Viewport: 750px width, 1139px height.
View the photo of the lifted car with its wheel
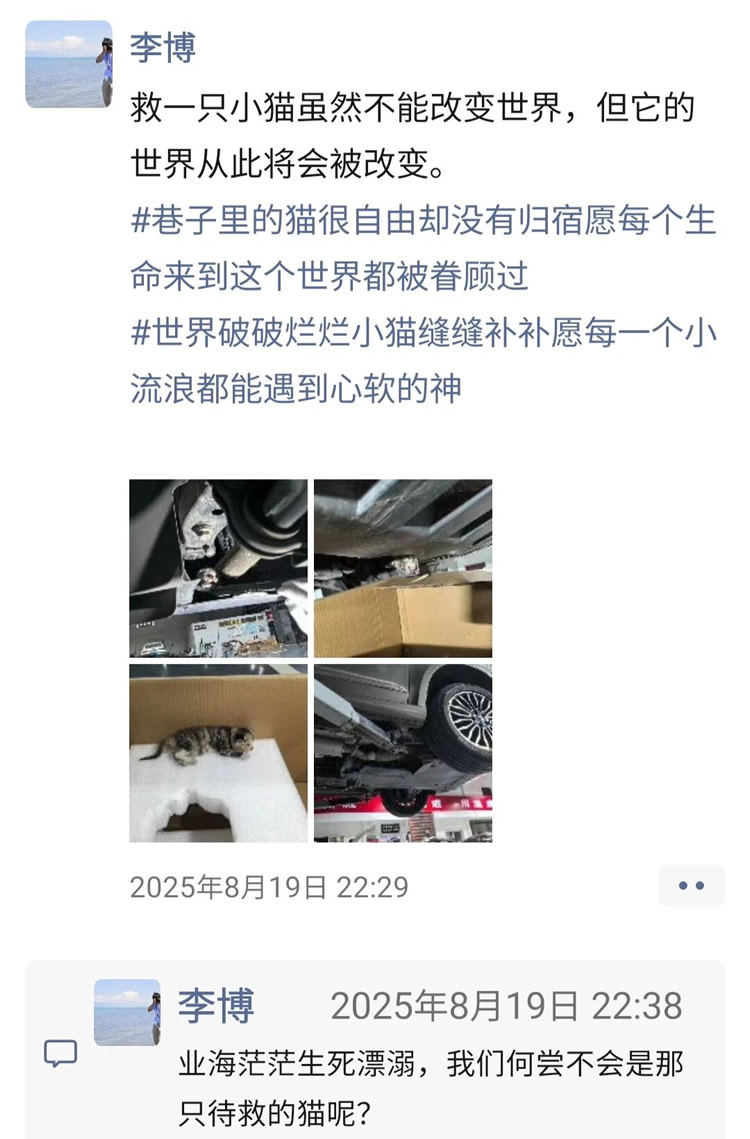[x=403, y=753]
